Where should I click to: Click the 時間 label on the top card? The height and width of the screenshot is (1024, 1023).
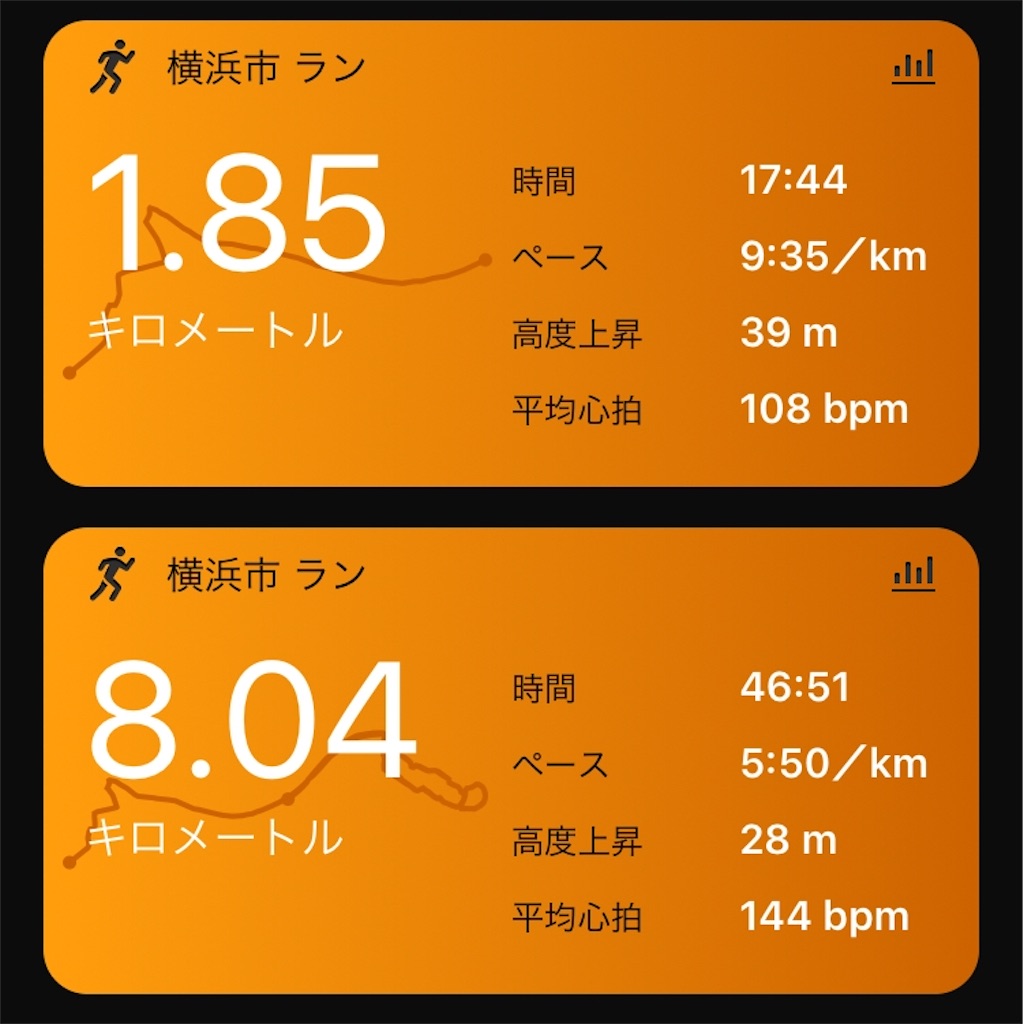pyautogui.click(x=544, y=182)
